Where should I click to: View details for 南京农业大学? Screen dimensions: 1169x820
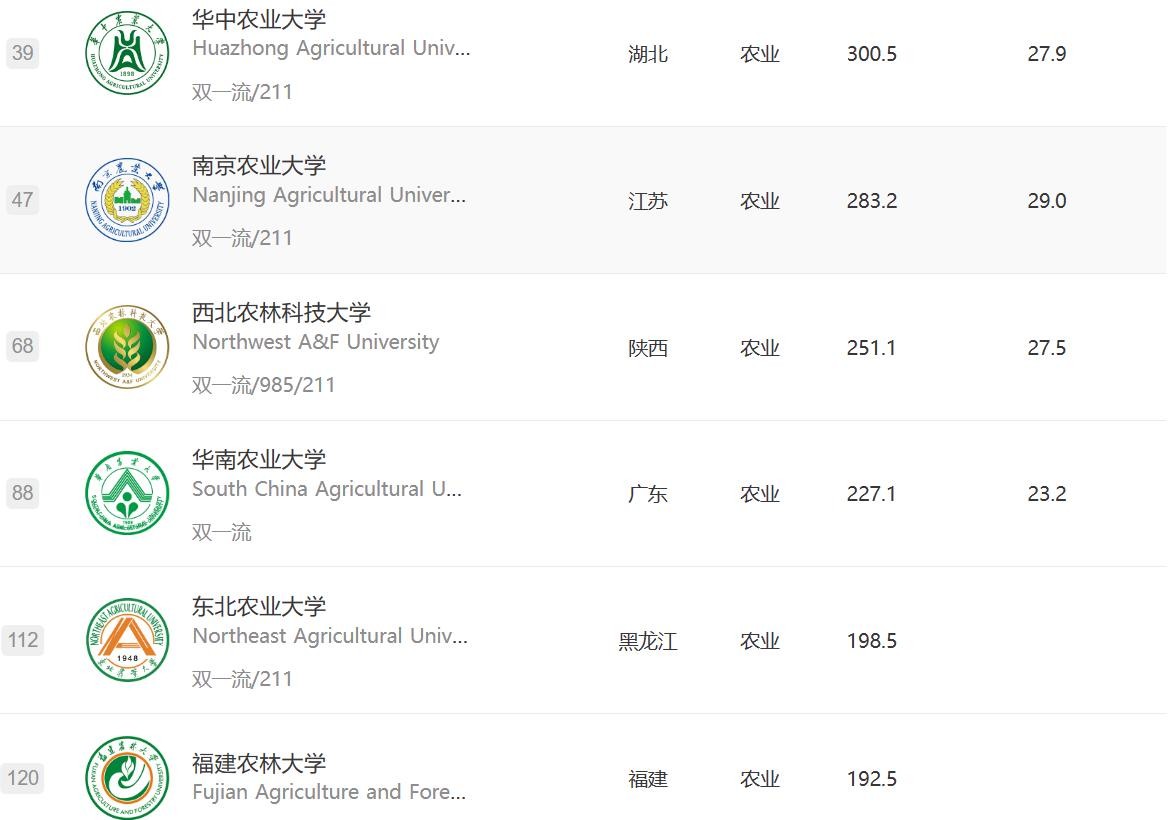(259, 166)
